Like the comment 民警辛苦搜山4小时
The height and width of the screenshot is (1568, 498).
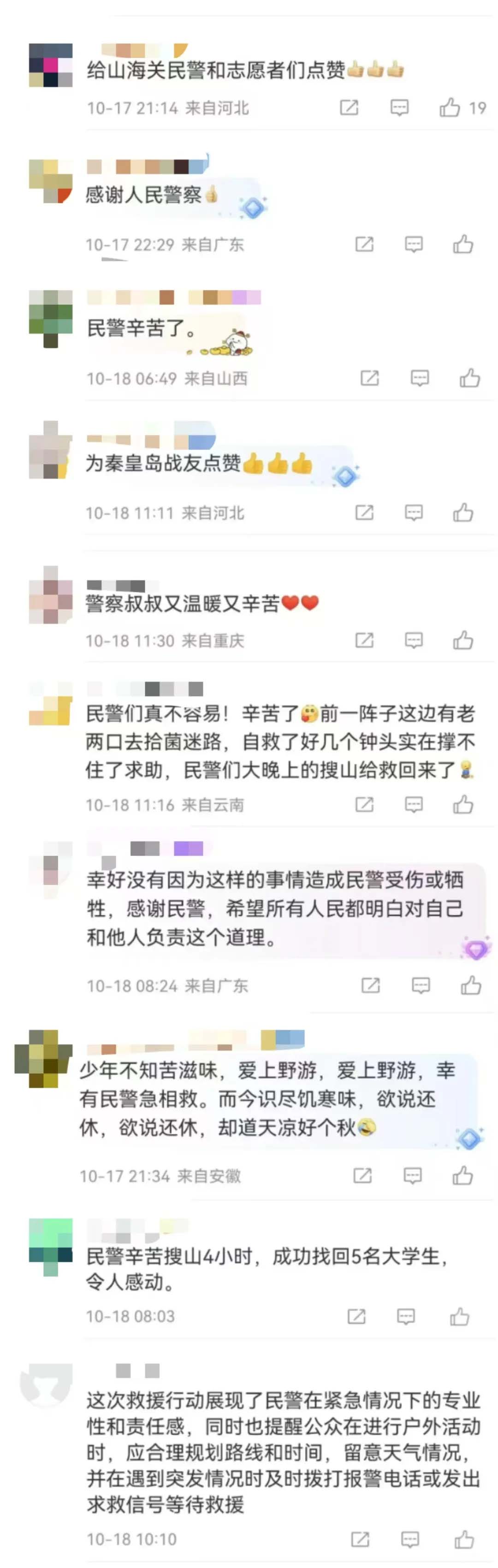pyautogui.click(x=459, y=1317)
